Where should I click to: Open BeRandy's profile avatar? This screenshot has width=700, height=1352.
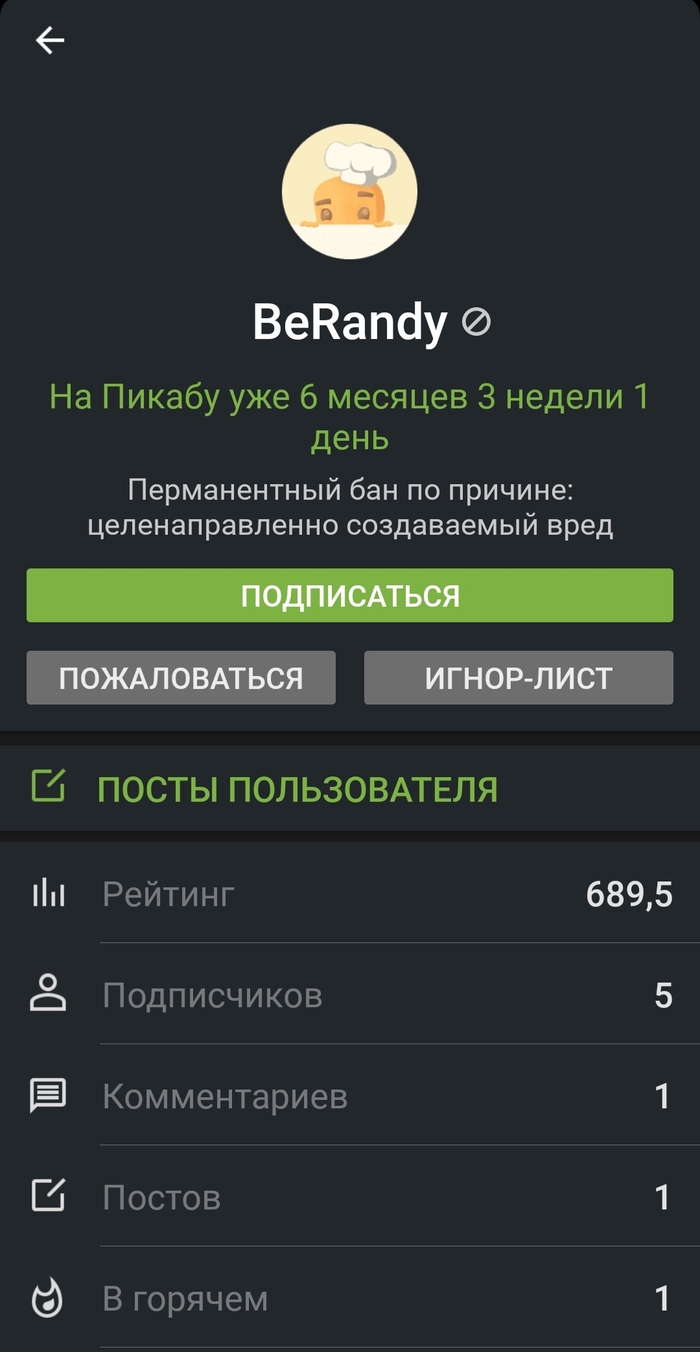click(x=349, y=191)
